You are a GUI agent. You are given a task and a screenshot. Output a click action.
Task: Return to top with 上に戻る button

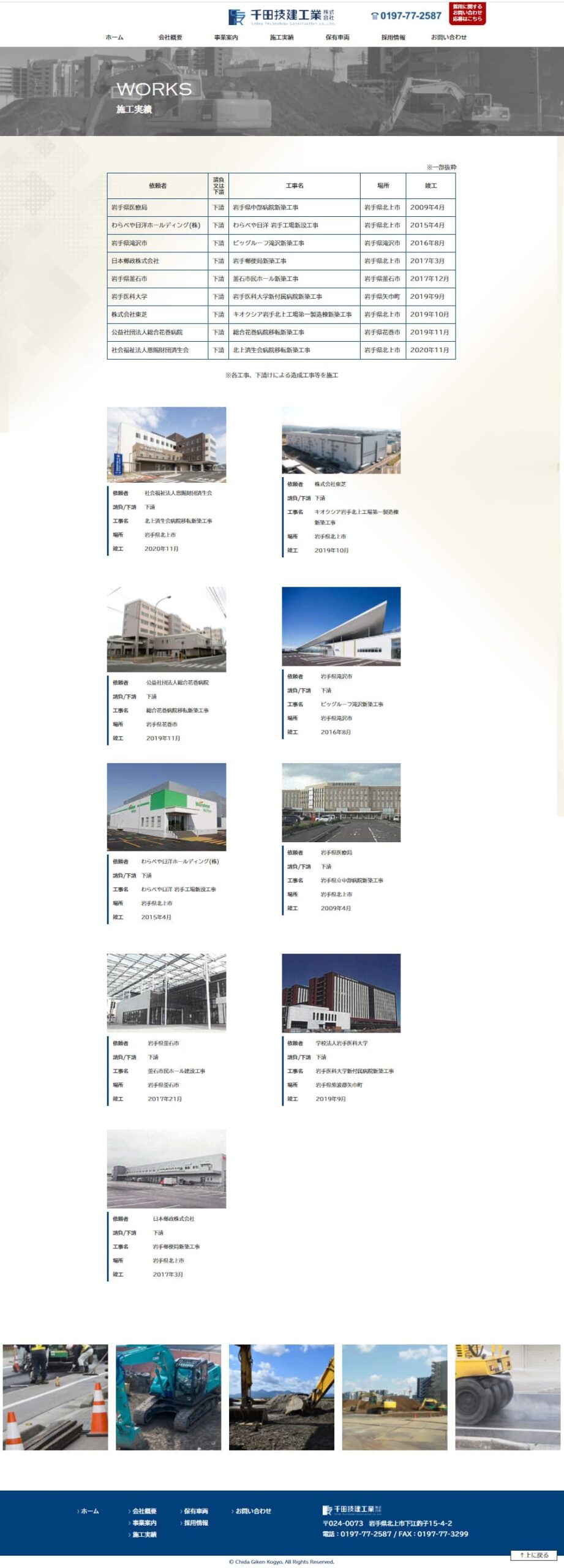click(534, 1555)
